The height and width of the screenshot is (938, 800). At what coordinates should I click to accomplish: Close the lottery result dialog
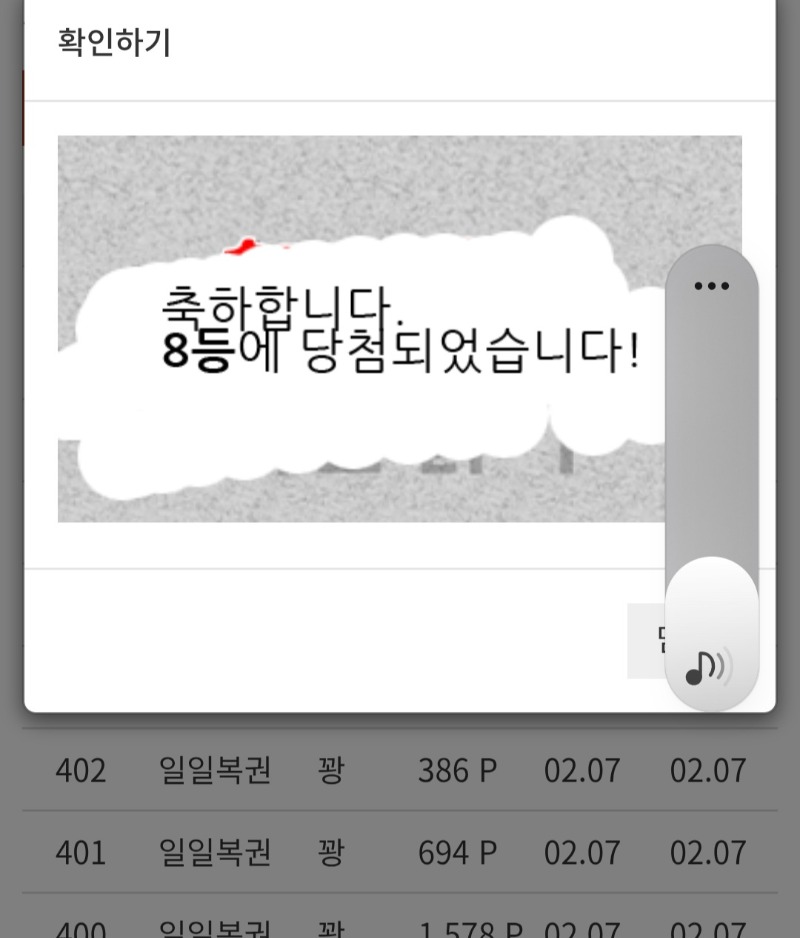click(x=647, y=641)
